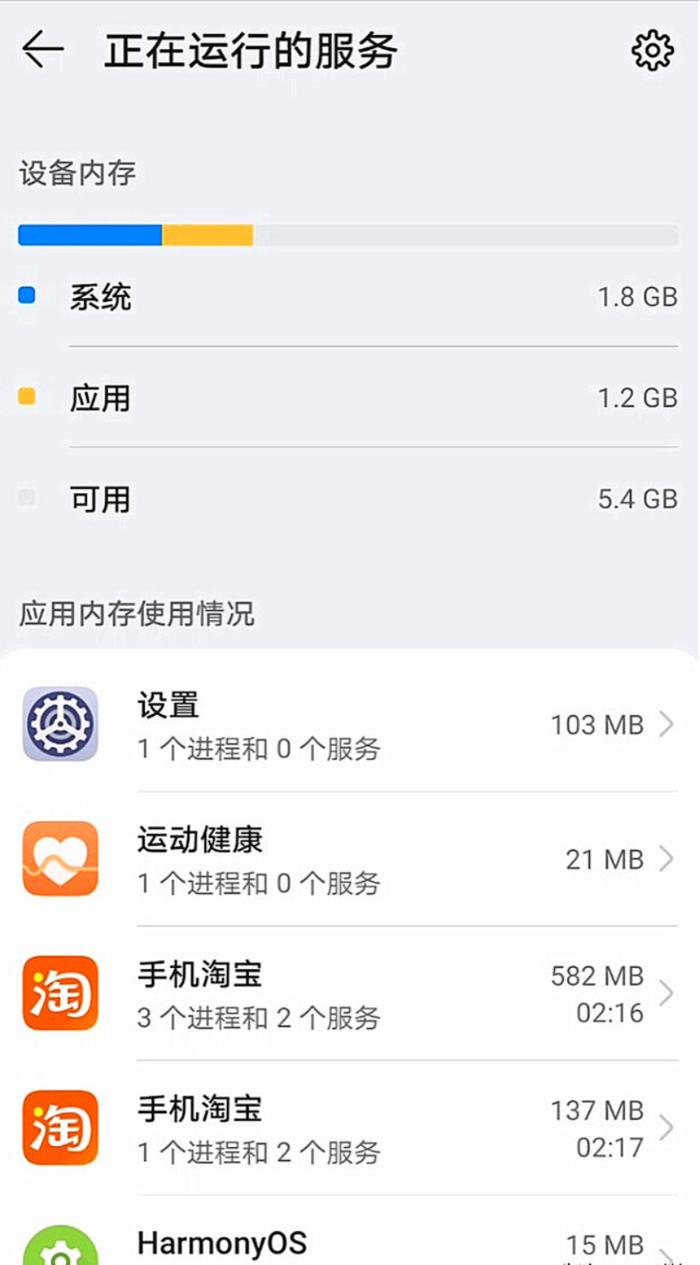Open the 设置 row using 103 MB
Screen dimensions: 700x1265
click(349, 724)
